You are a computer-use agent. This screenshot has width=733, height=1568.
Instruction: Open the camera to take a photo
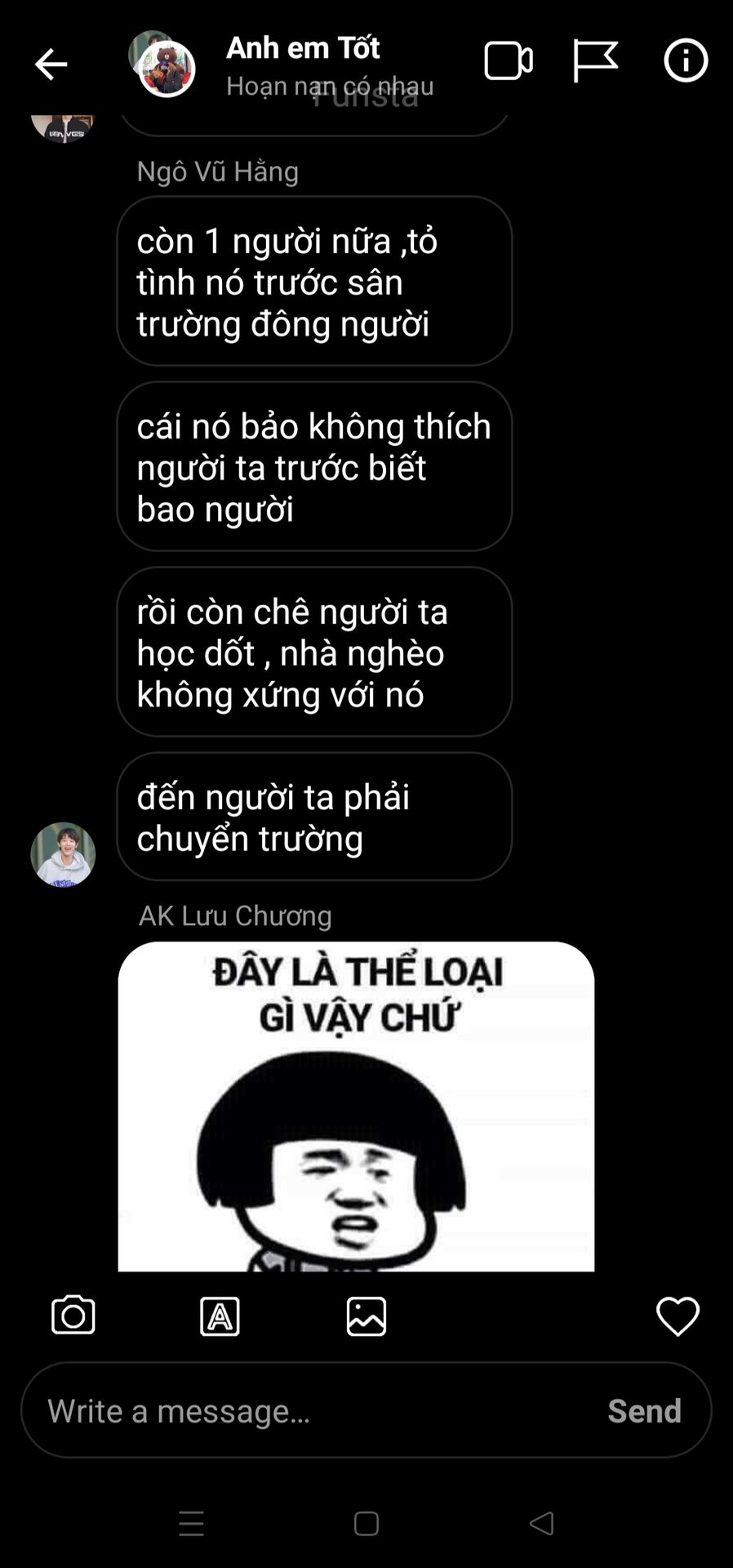(x=73, y=1316)
